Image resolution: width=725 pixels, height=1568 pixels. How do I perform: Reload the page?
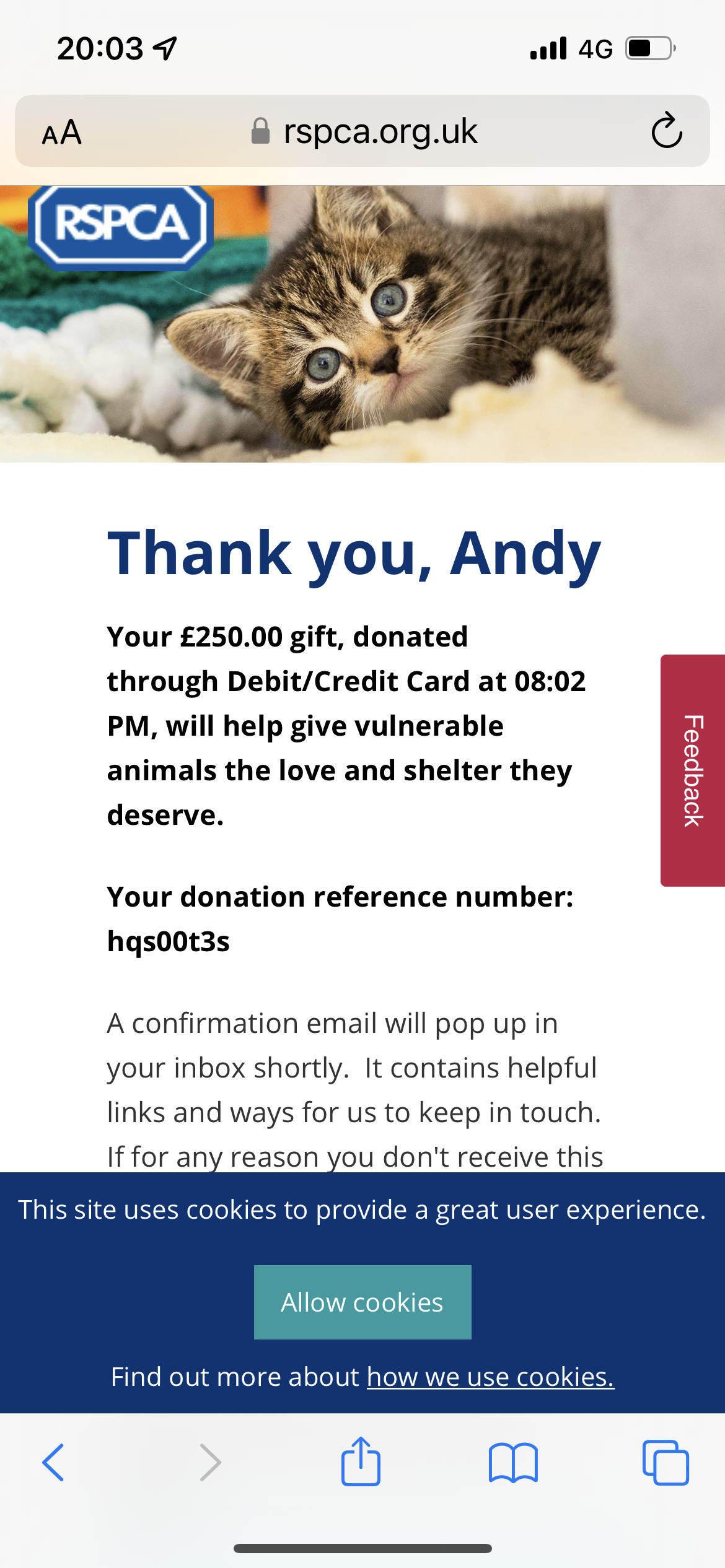click(x=666, y=131)
